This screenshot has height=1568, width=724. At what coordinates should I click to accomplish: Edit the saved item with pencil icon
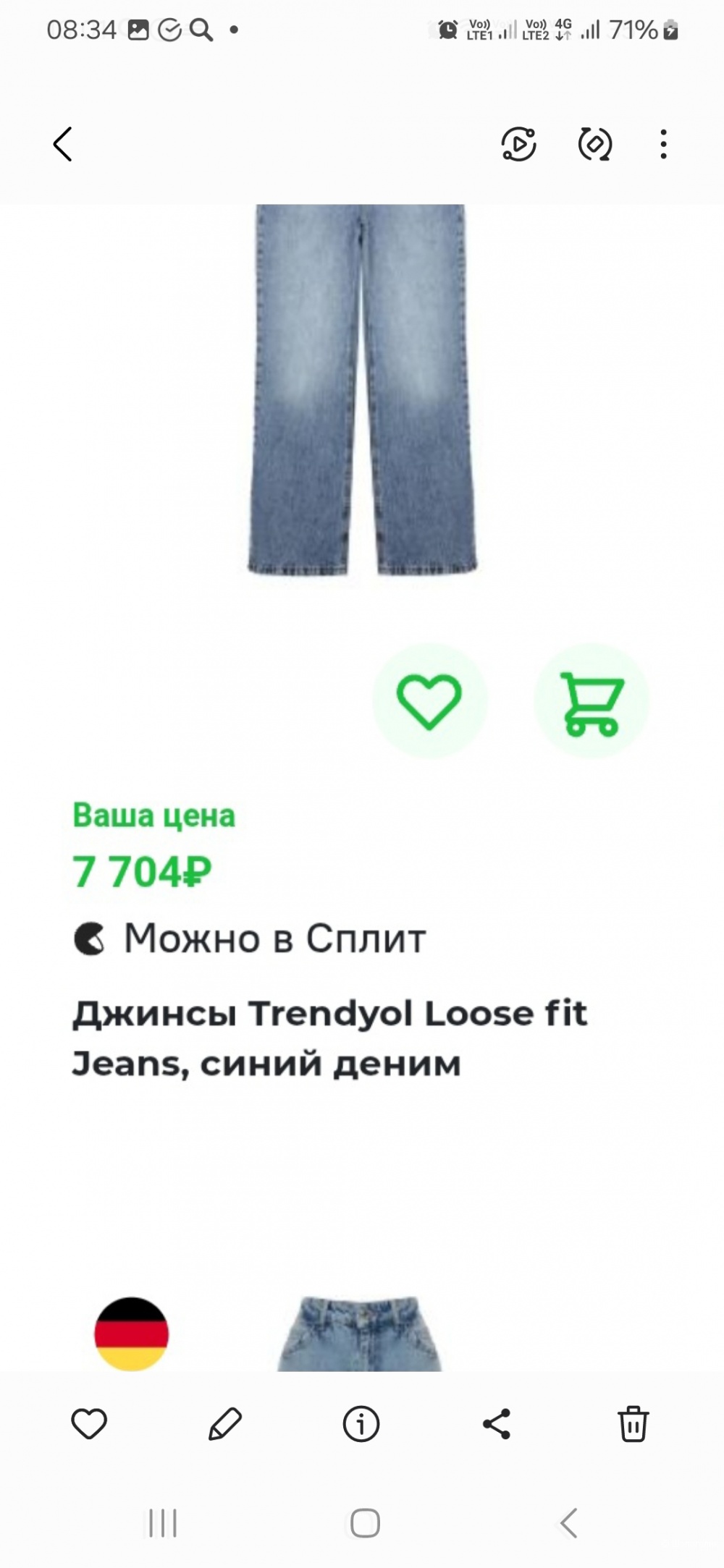(x=225, y=1422)
